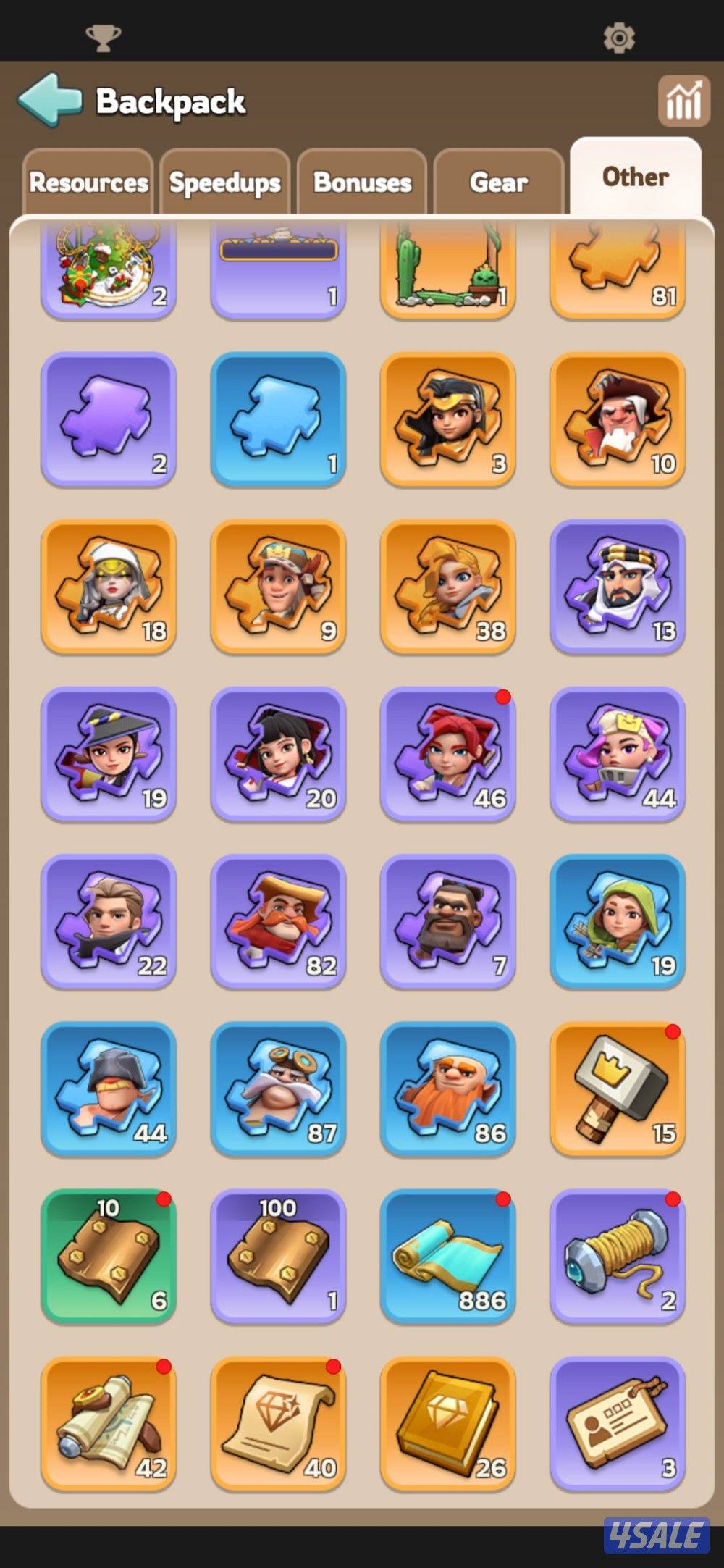Open the settings gear icon
724x1568 pixels.
coord(619,37)
